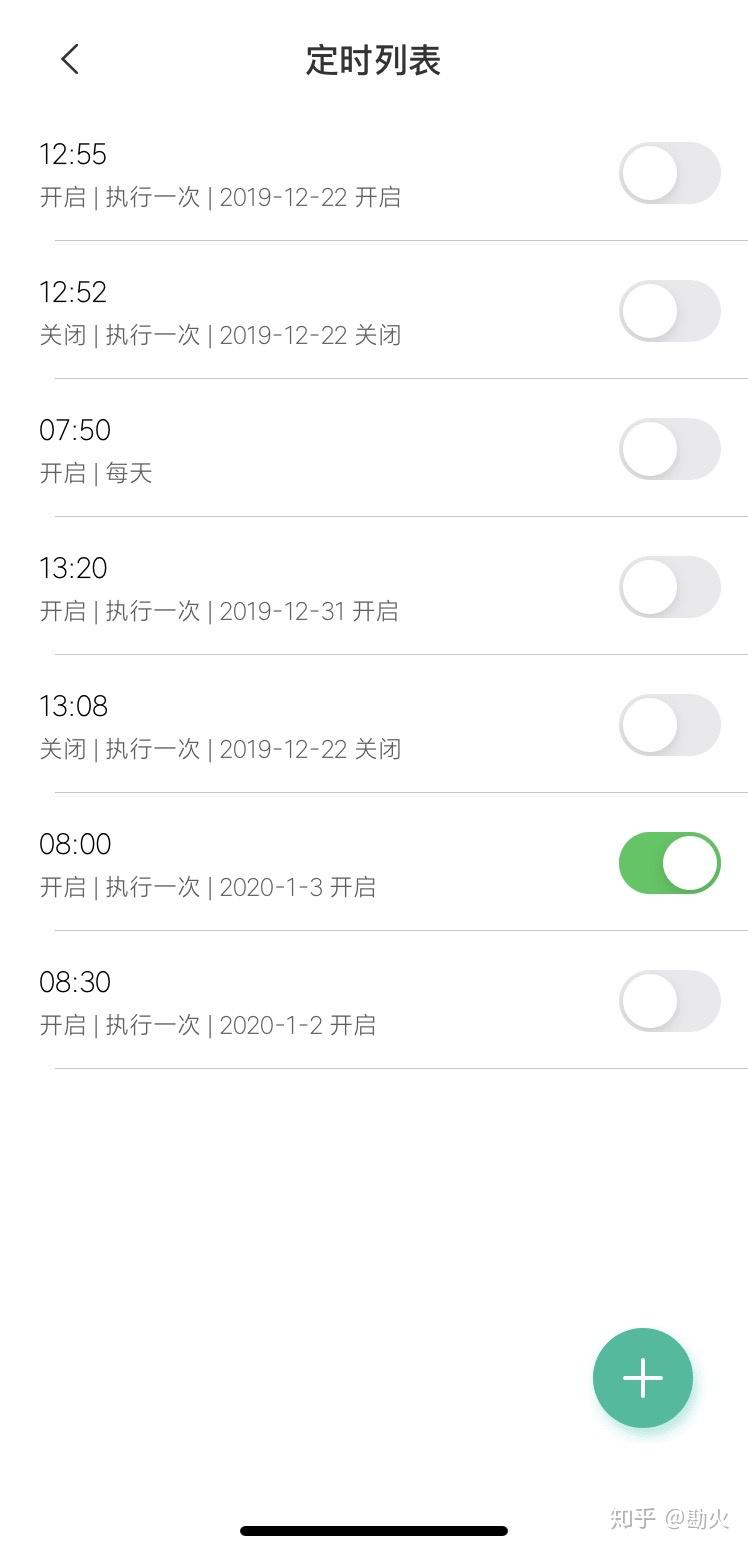Enable the 13:08 关闭 timer
Image resolution: width=748 pixels, height=1550 pixels.
[669, 725]
